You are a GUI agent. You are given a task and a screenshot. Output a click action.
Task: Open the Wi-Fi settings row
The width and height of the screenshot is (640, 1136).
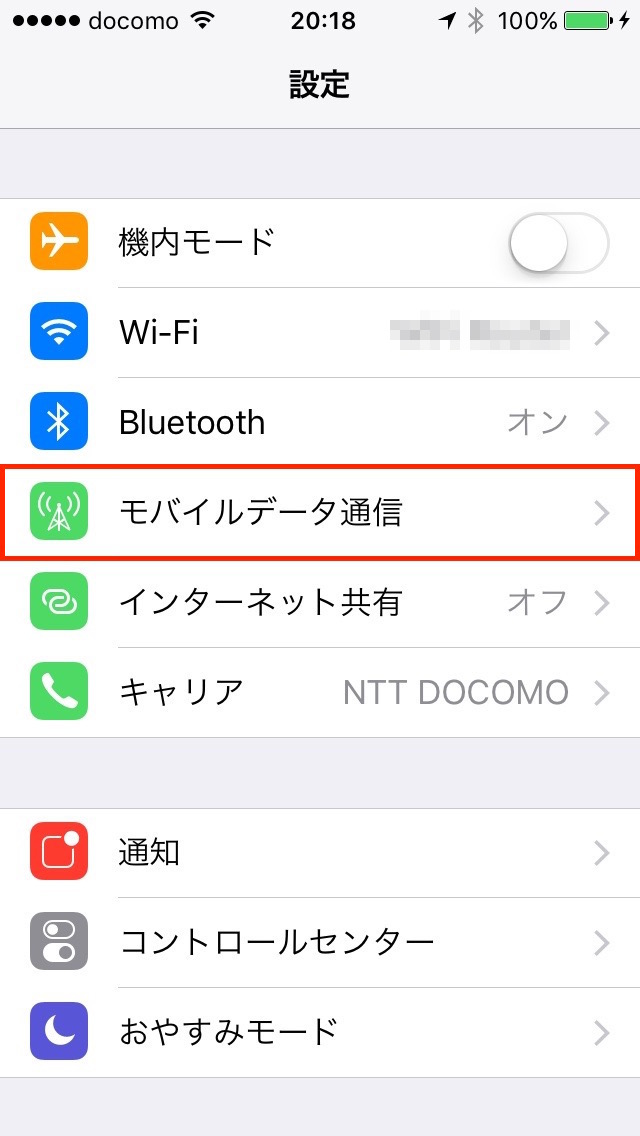[x=320, y=333]
